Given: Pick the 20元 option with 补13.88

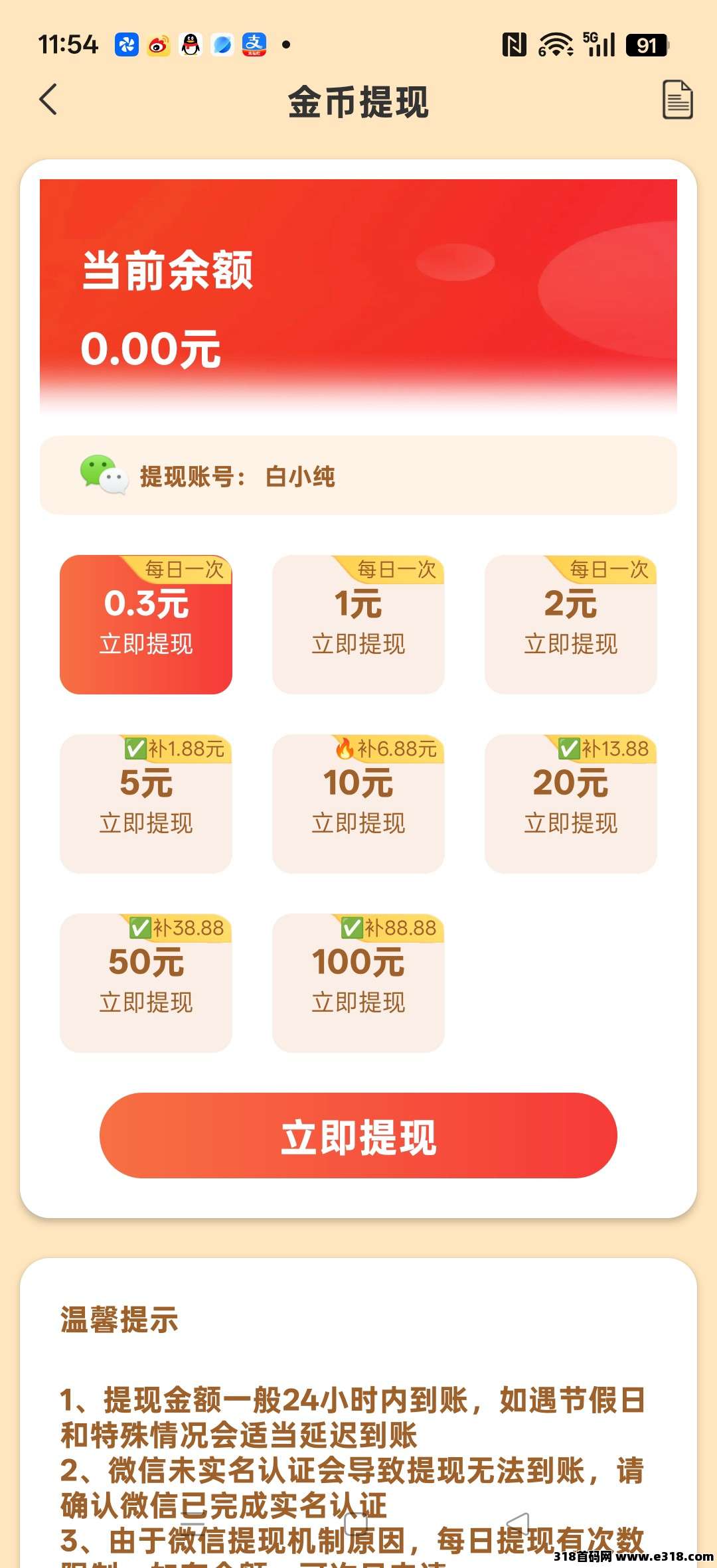Looking at the screenshot, I should [x=571, y=804].
